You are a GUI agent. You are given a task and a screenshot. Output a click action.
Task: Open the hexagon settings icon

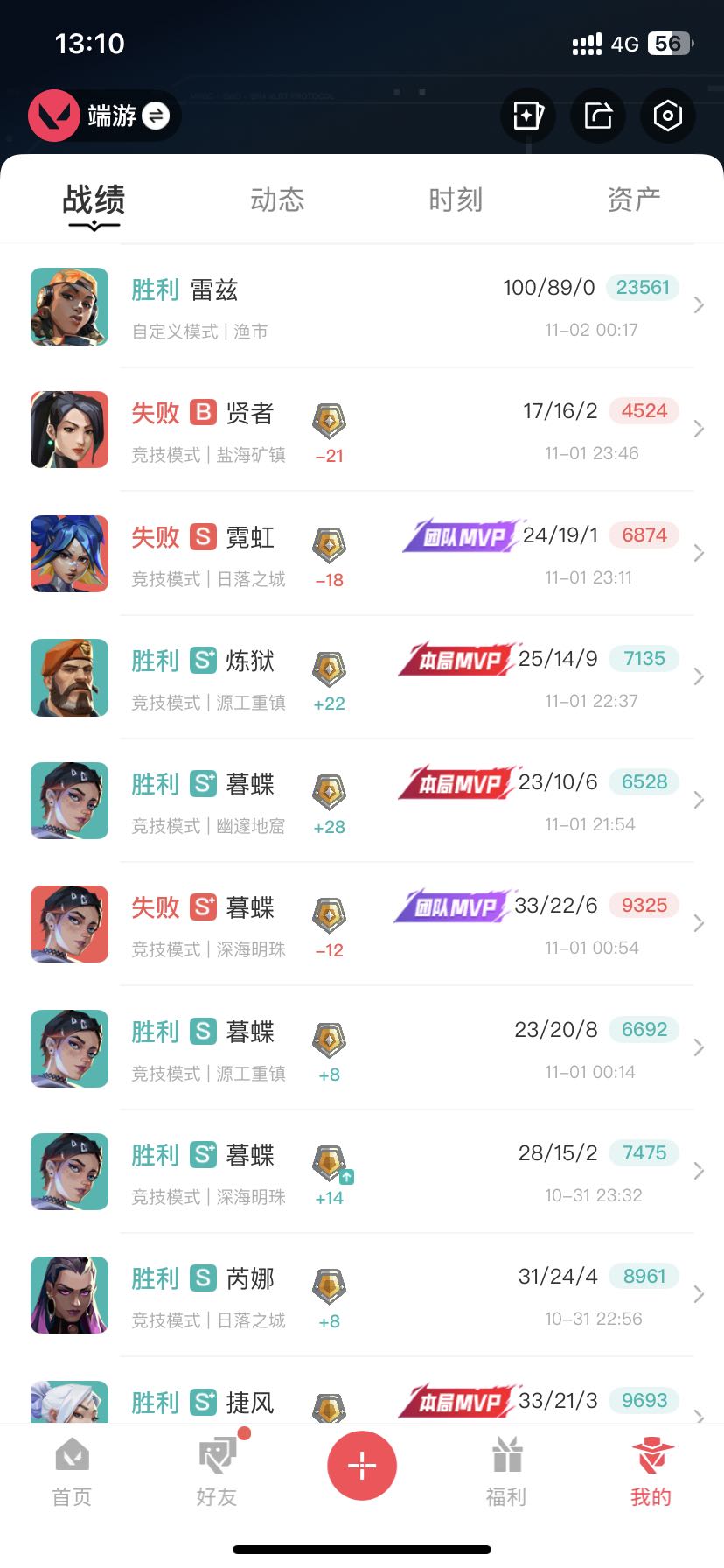point(668,115)
